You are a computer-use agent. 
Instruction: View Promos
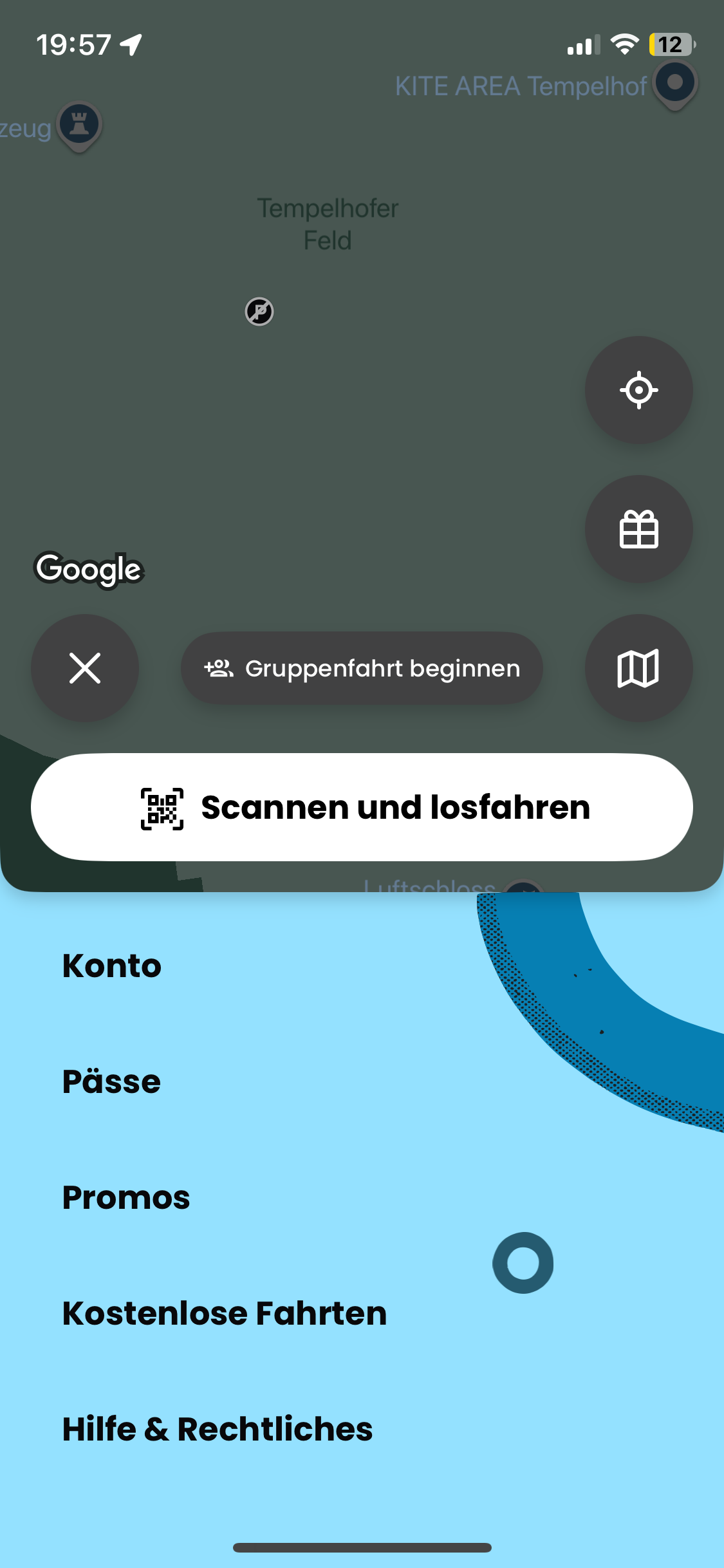pos(125,1197)
